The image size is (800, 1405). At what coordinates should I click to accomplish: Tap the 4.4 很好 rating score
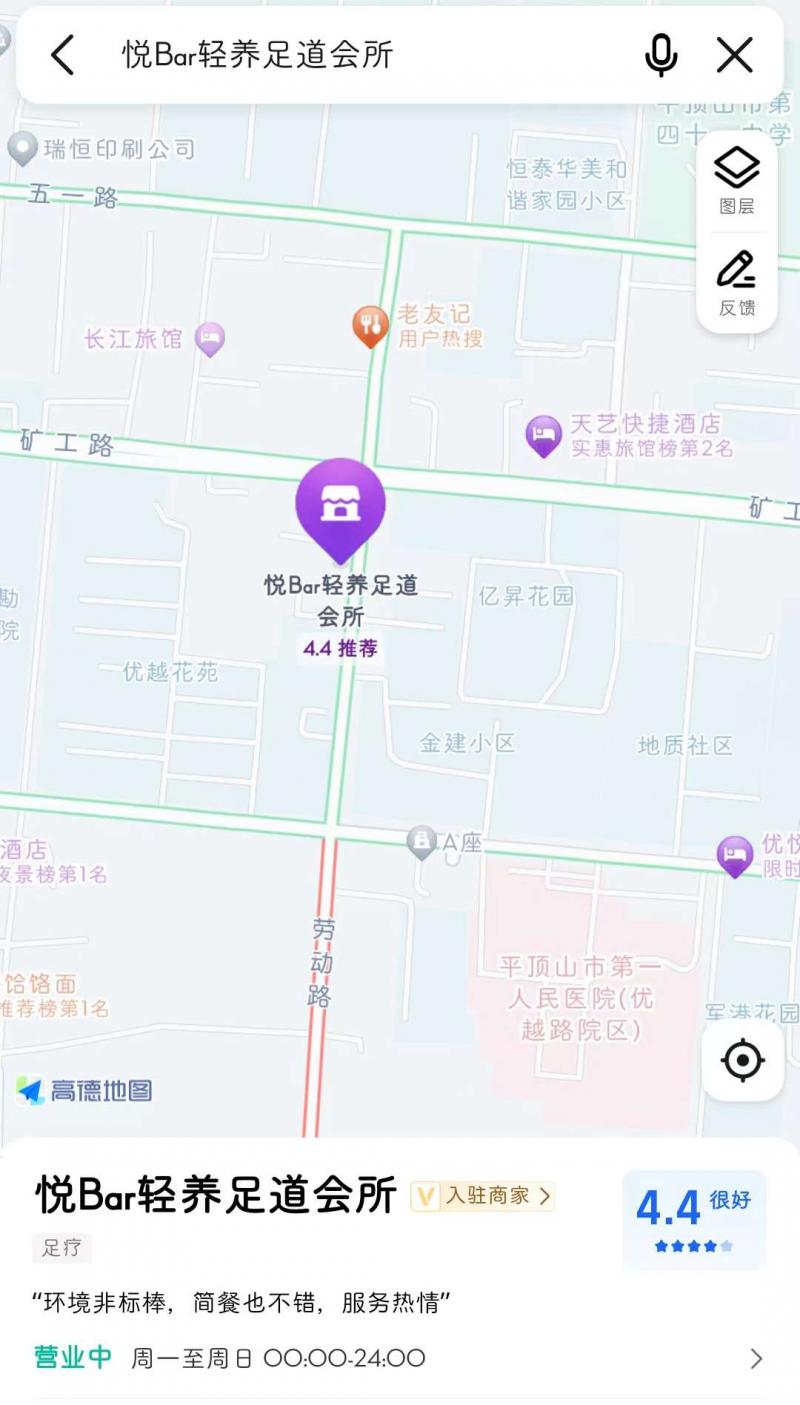tap(692, 1206)
